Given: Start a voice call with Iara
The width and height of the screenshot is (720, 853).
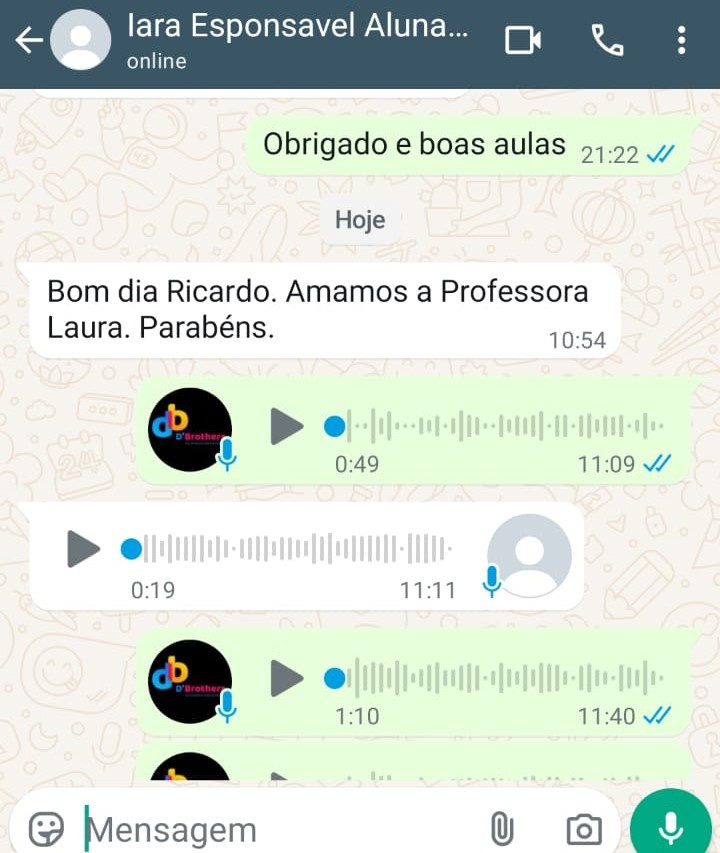Looking at the screenshot, I should coord(607,41).
